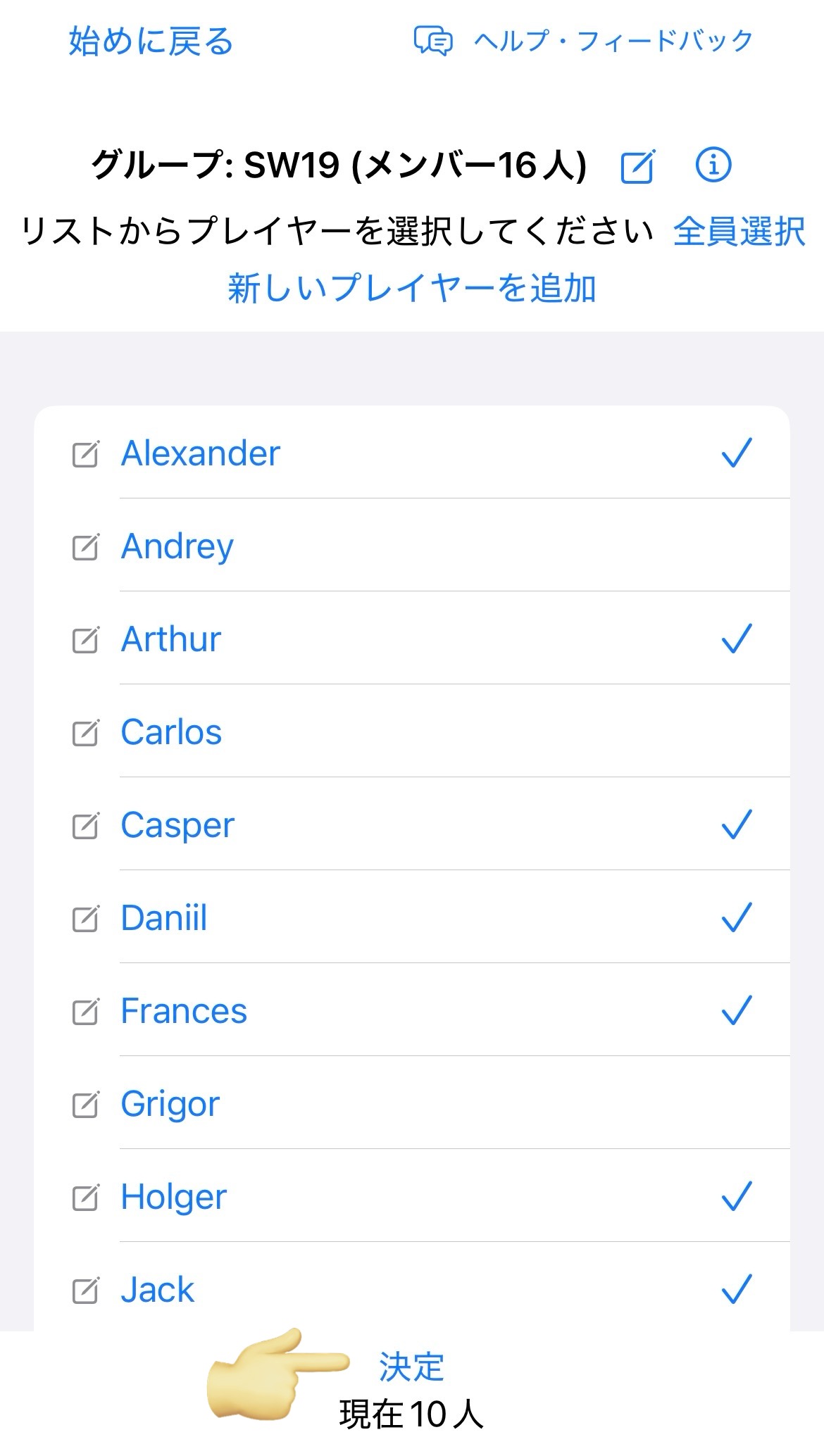
Task: Select Carlos as a player
Action: [x=412, y=732]
